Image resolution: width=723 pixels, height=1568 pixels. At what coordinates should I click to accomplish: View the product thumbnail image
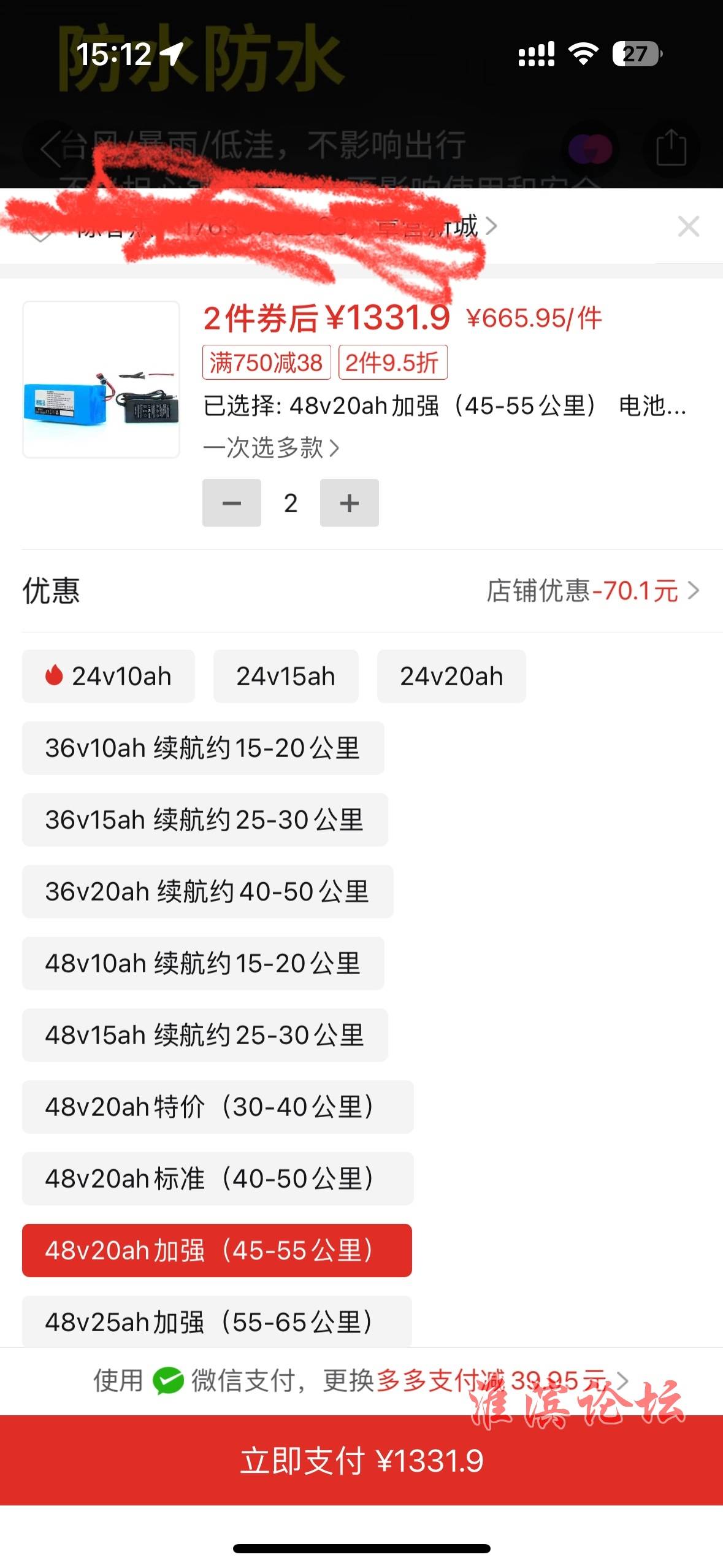101,379
